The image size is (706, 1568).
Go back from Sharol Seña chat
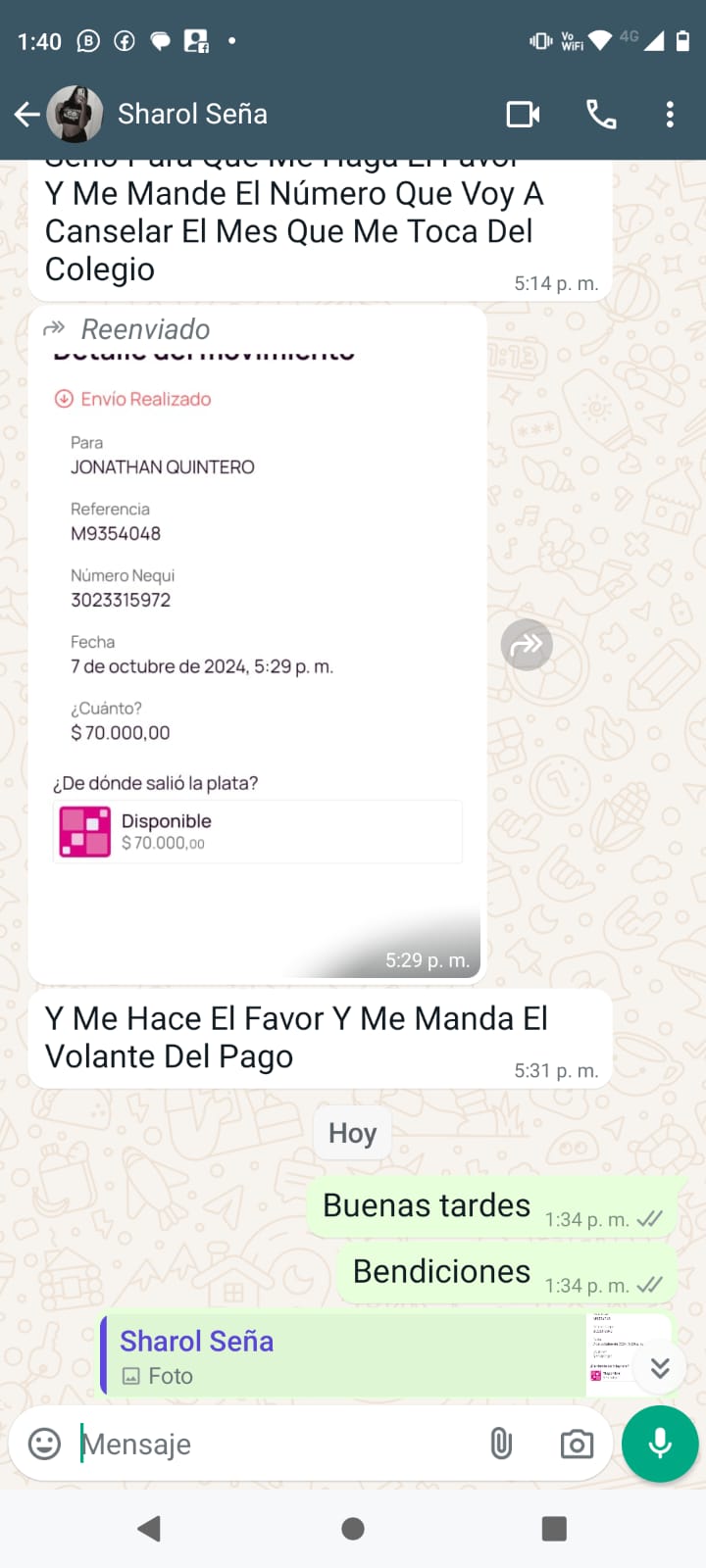click(x=27, y=115)
